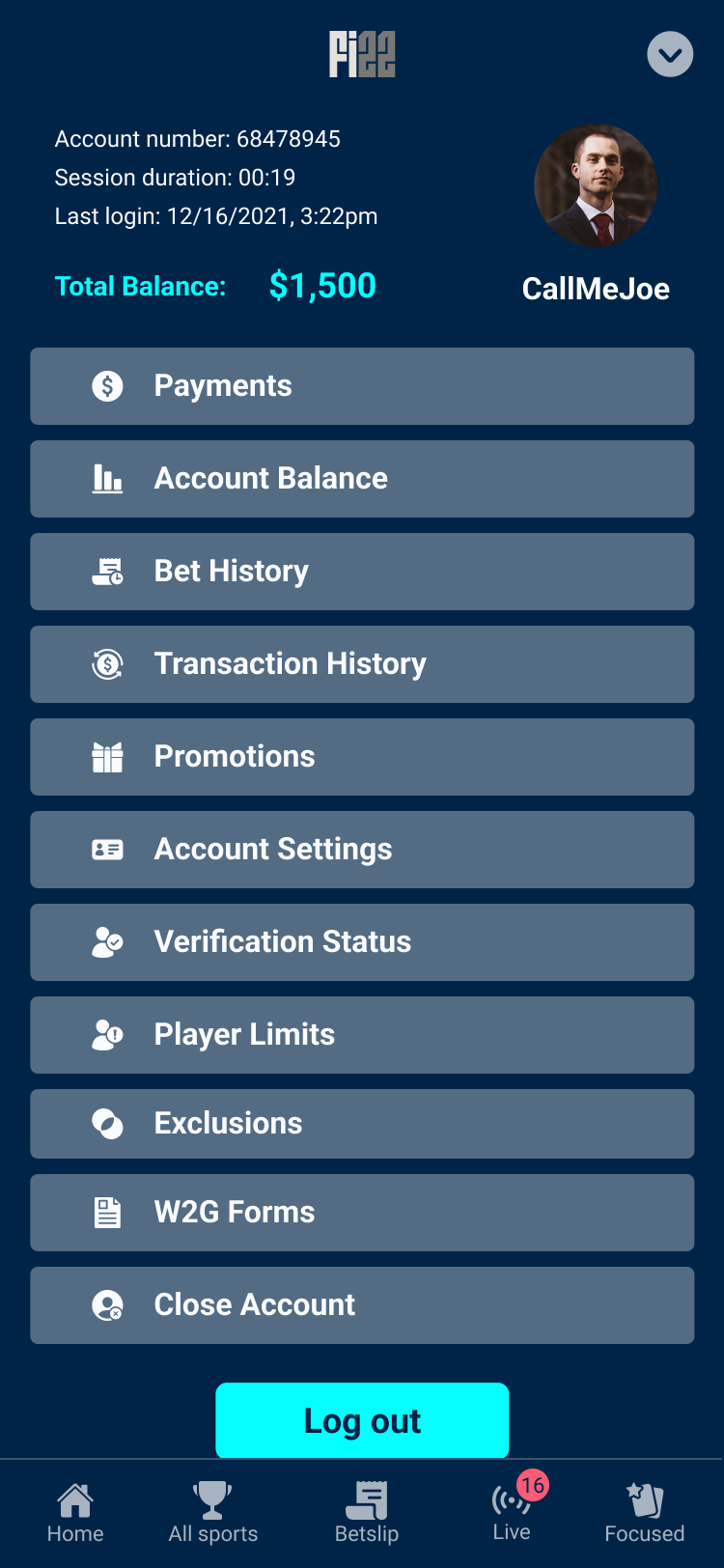Open the Payments section
Screen dimensions: 724x1568
pos(362,386)
